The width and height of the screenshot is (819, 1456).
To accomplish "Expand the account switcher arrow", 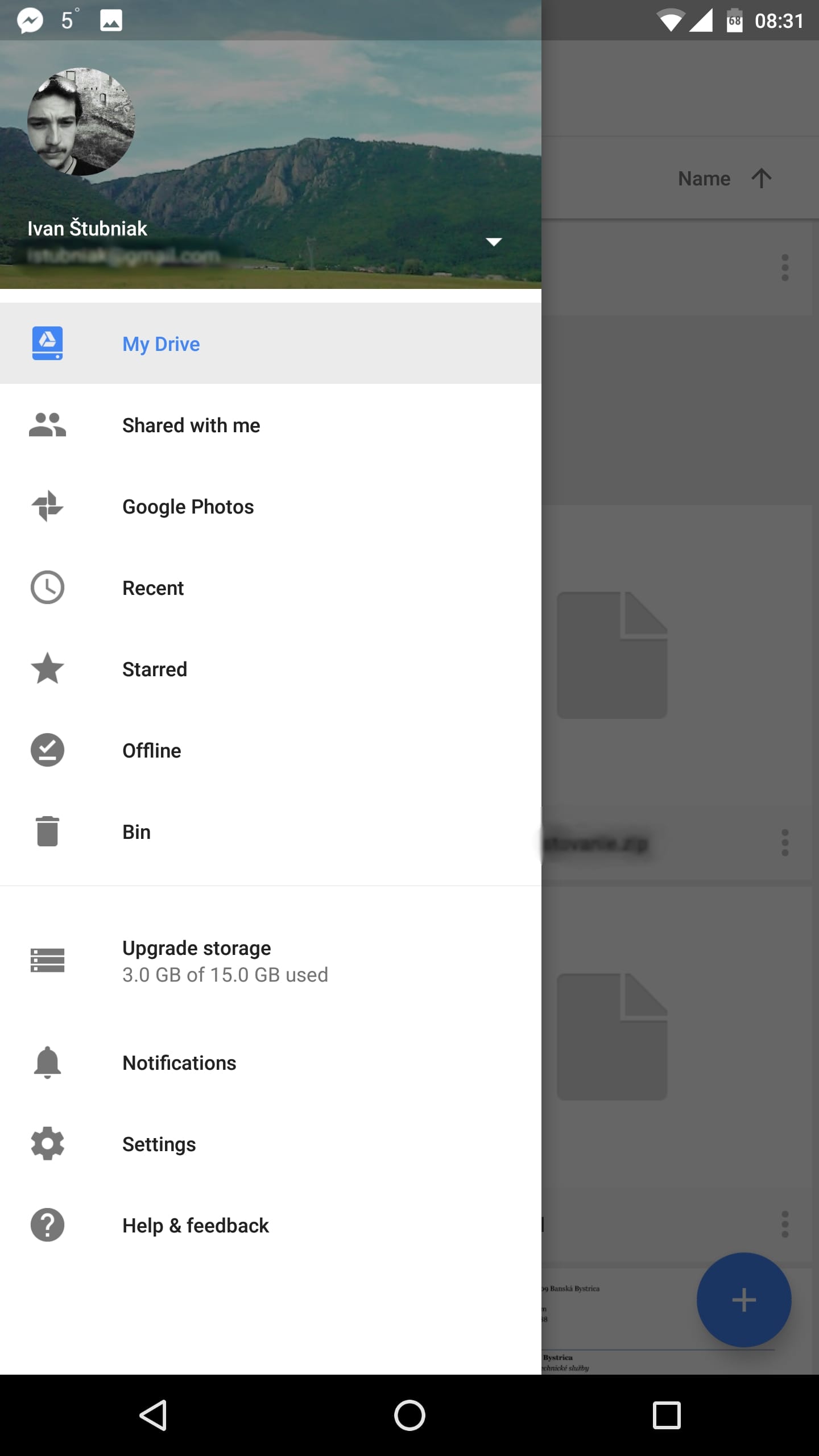I will pos(494,242).
